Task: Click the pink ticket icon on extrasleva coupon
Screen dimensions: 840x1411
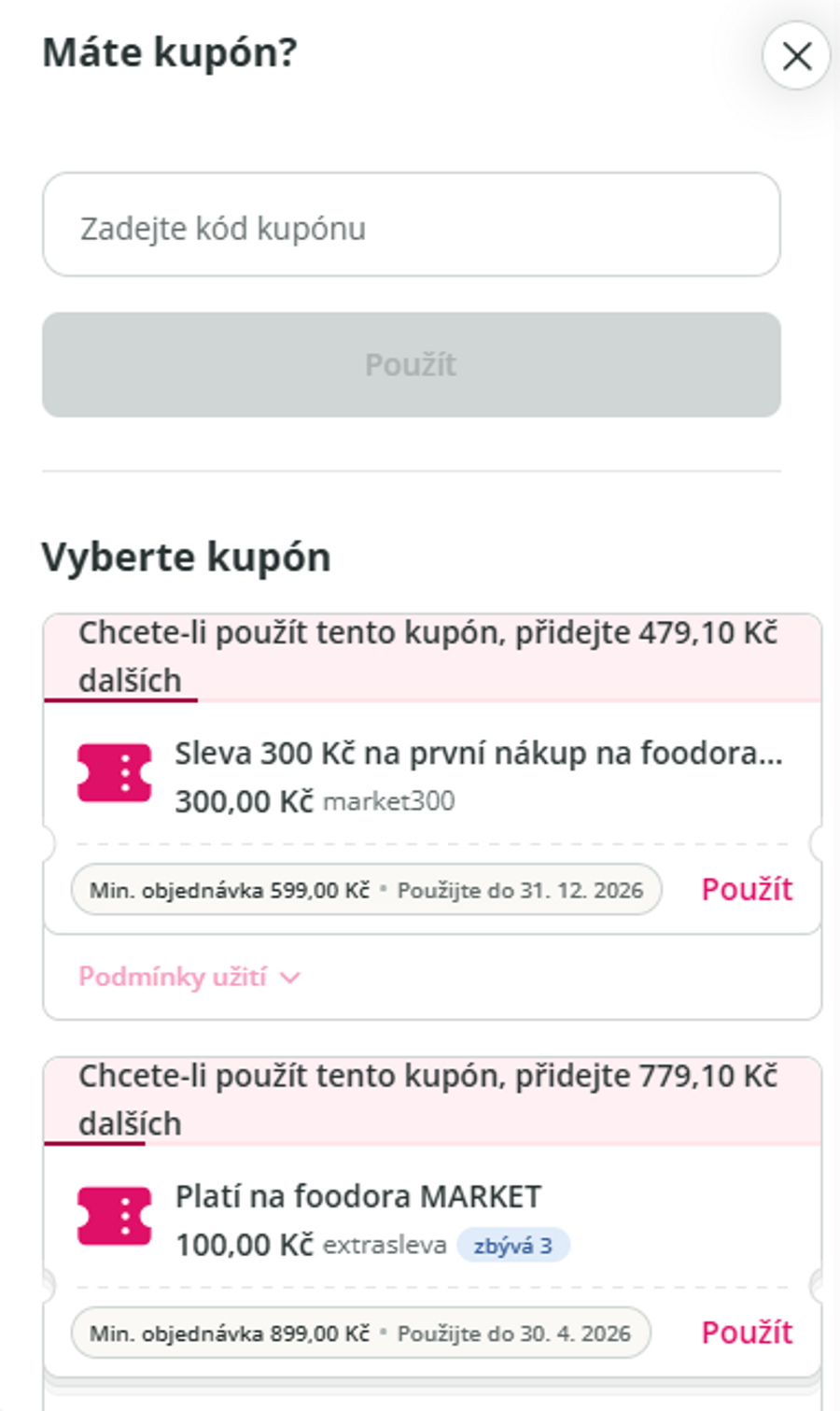Action: coord(115,1215)
